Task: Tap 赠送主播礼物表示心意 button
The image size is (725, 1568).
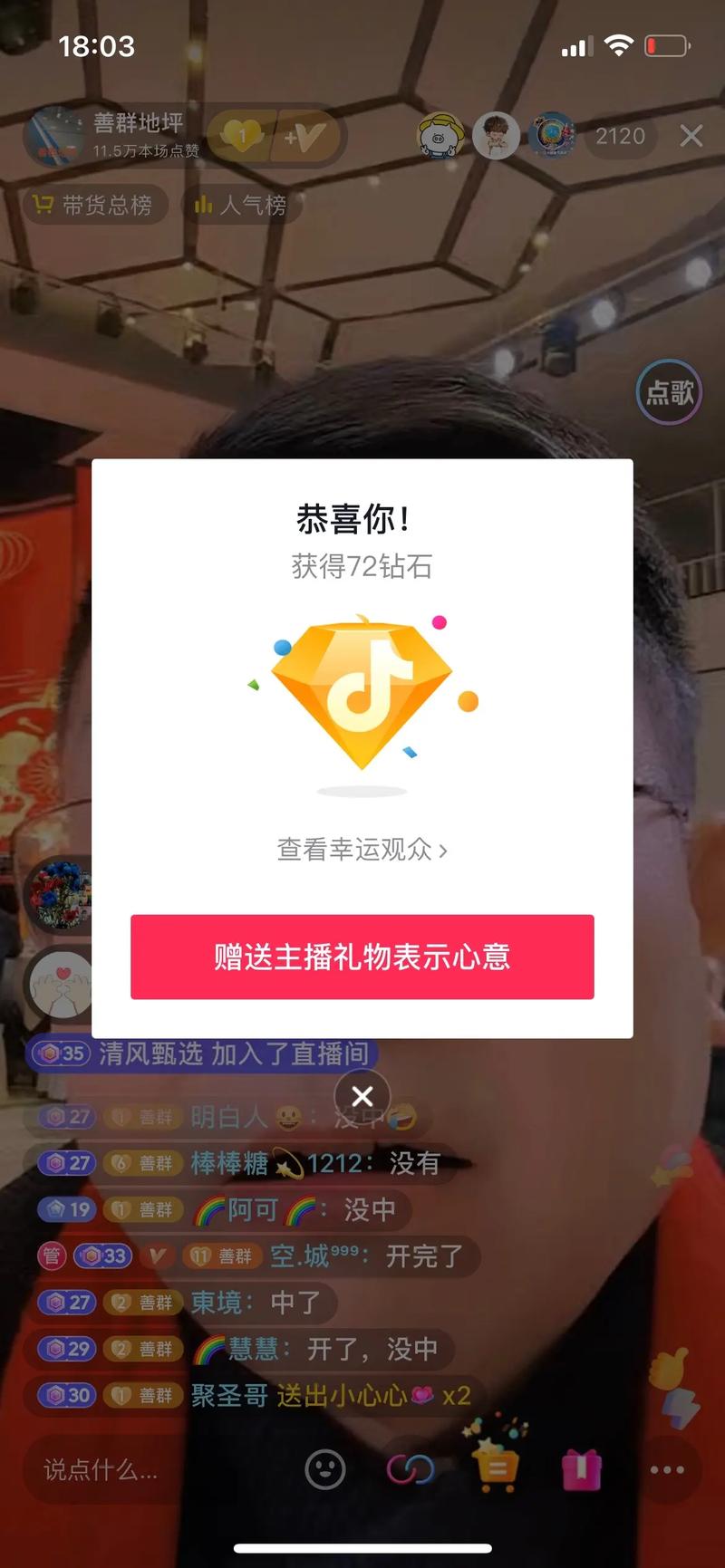Action: click(x=362, y=957)
